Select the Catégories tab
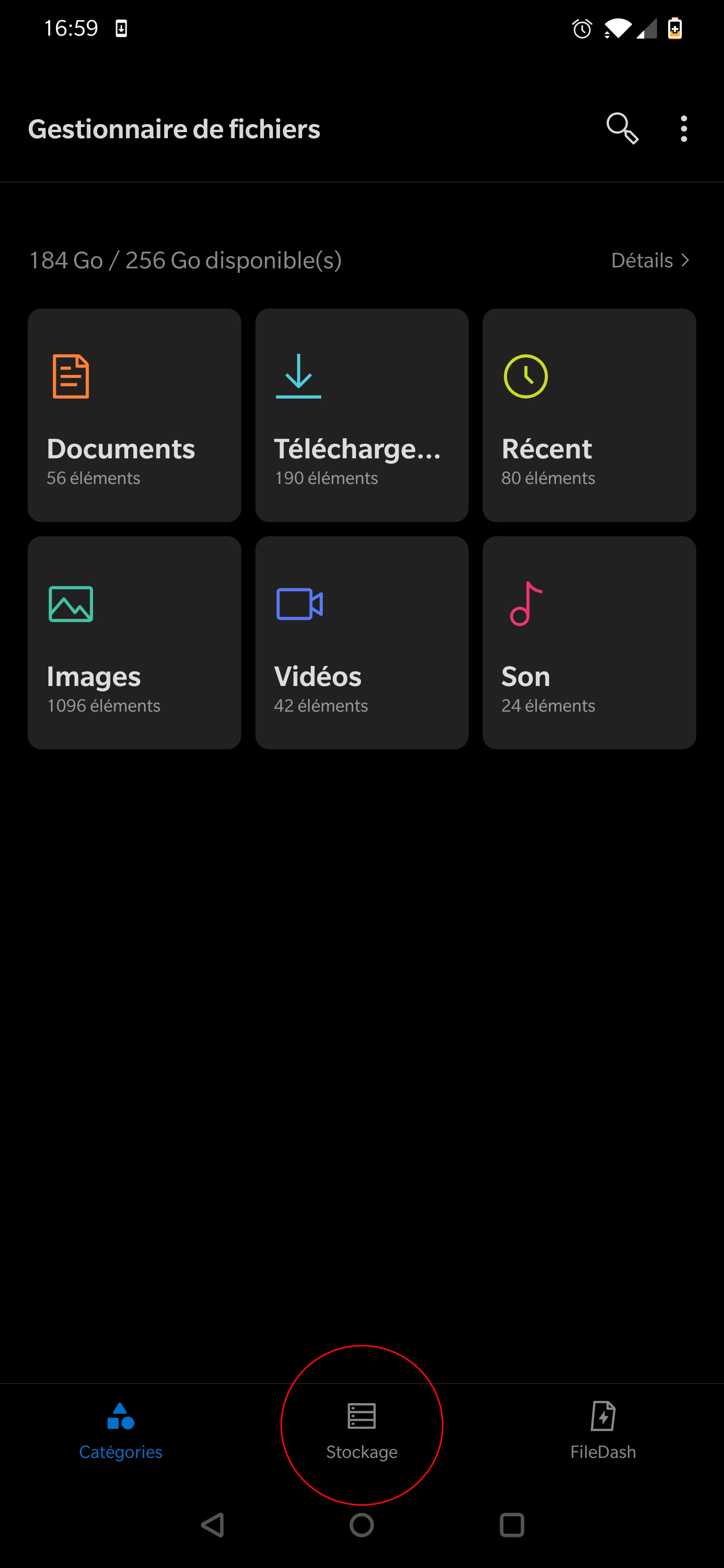Screen dimensions: 724x1568 pos(121,1430)
